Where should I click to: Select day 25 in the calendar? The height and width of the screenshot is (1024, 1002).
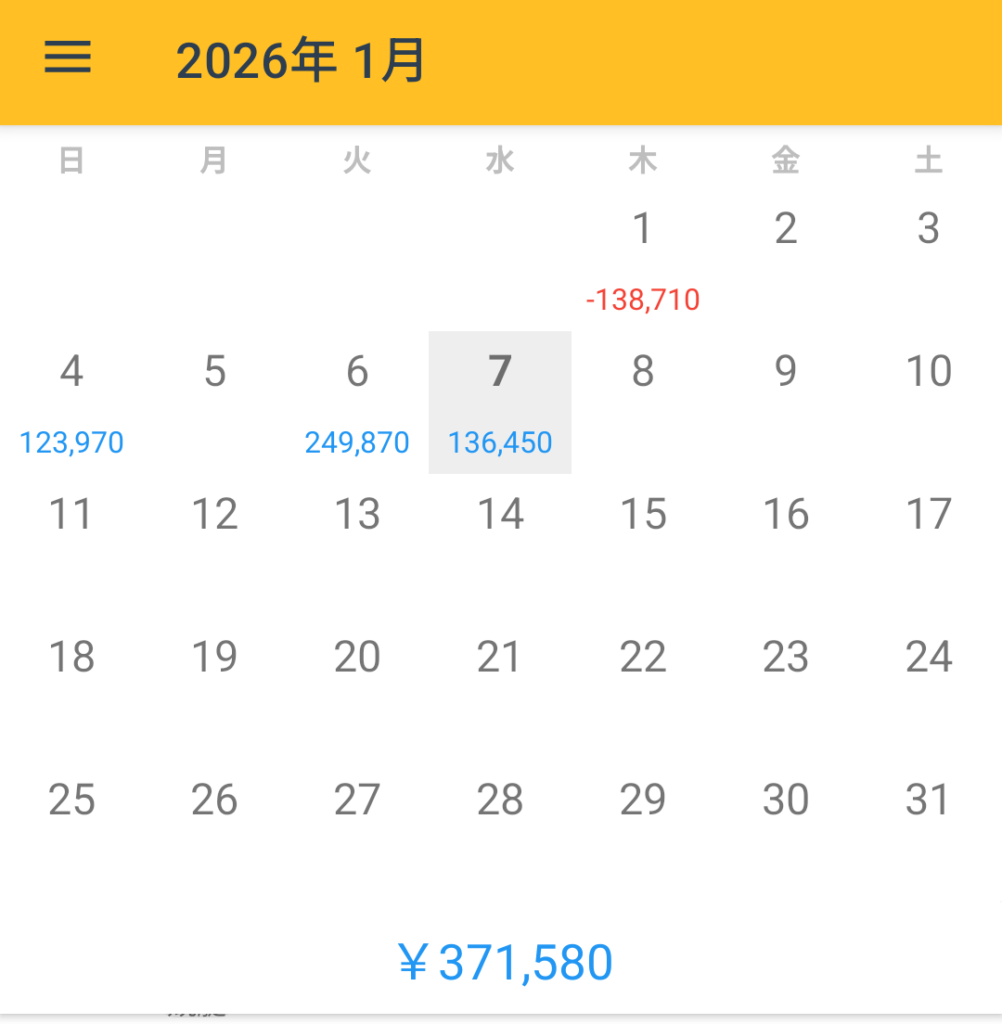coord(71,816)
